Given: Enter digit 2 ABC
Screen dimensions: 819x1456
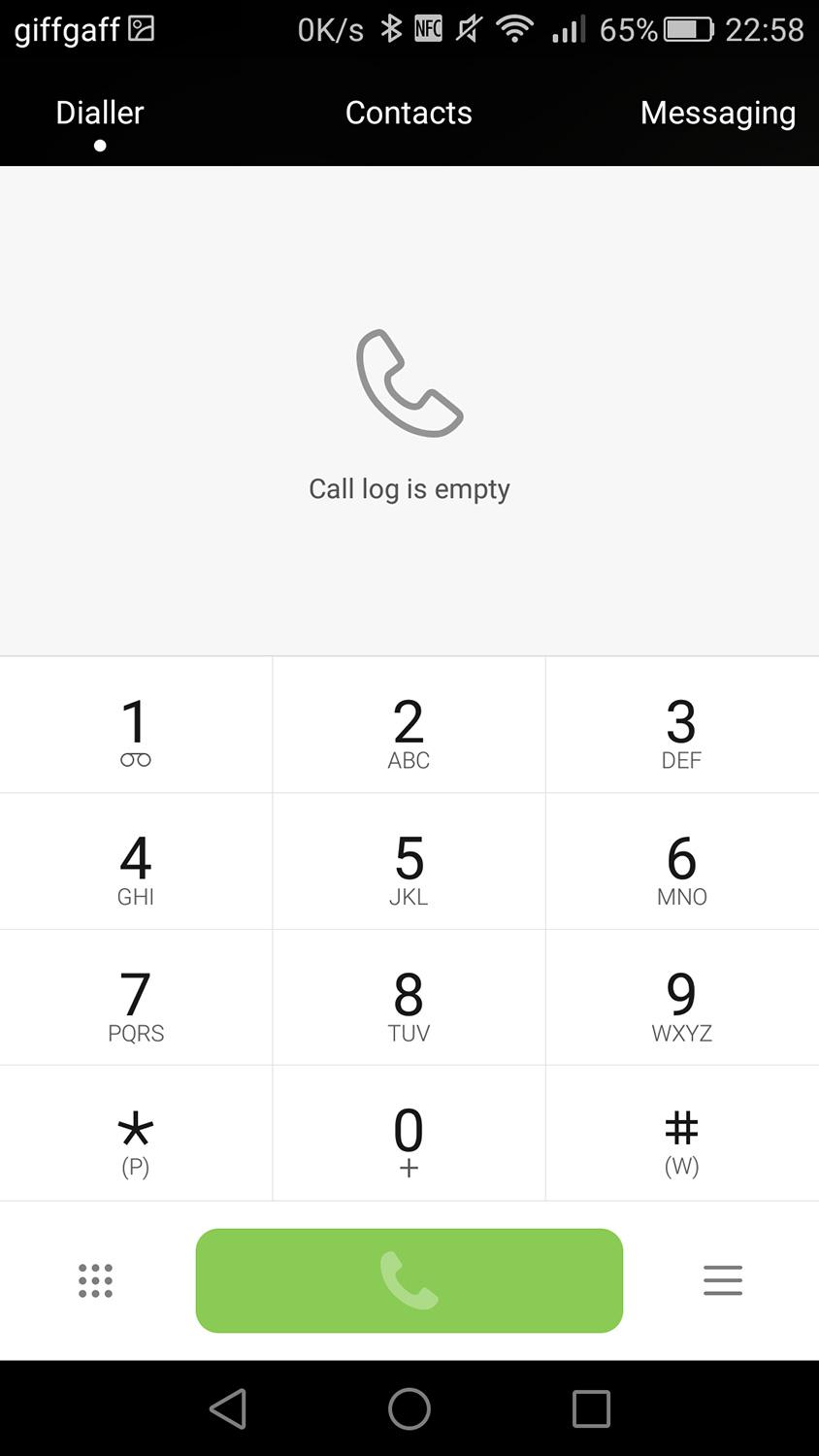Looking at the screenshot, I should 409,725.
